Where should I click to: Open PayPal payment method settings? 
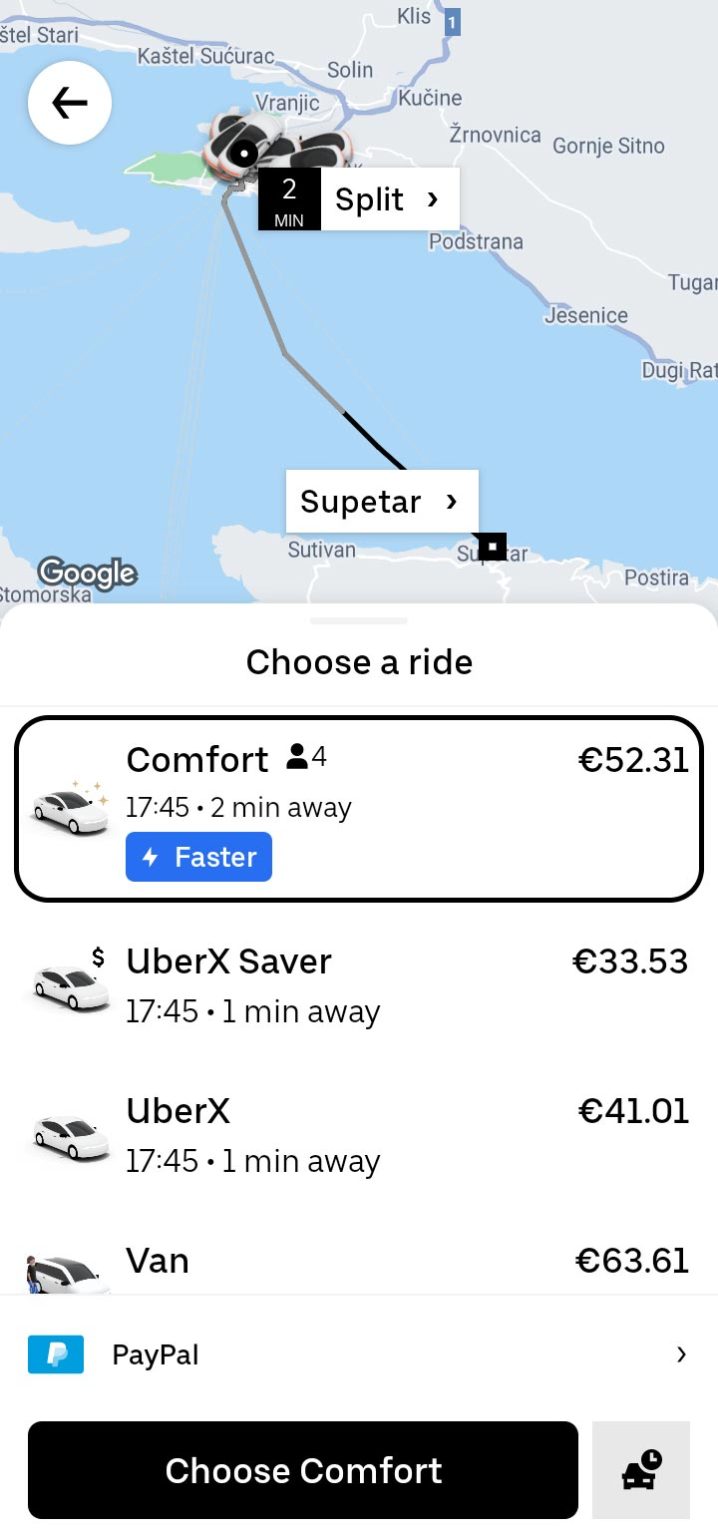click(x=359, y=1355)
